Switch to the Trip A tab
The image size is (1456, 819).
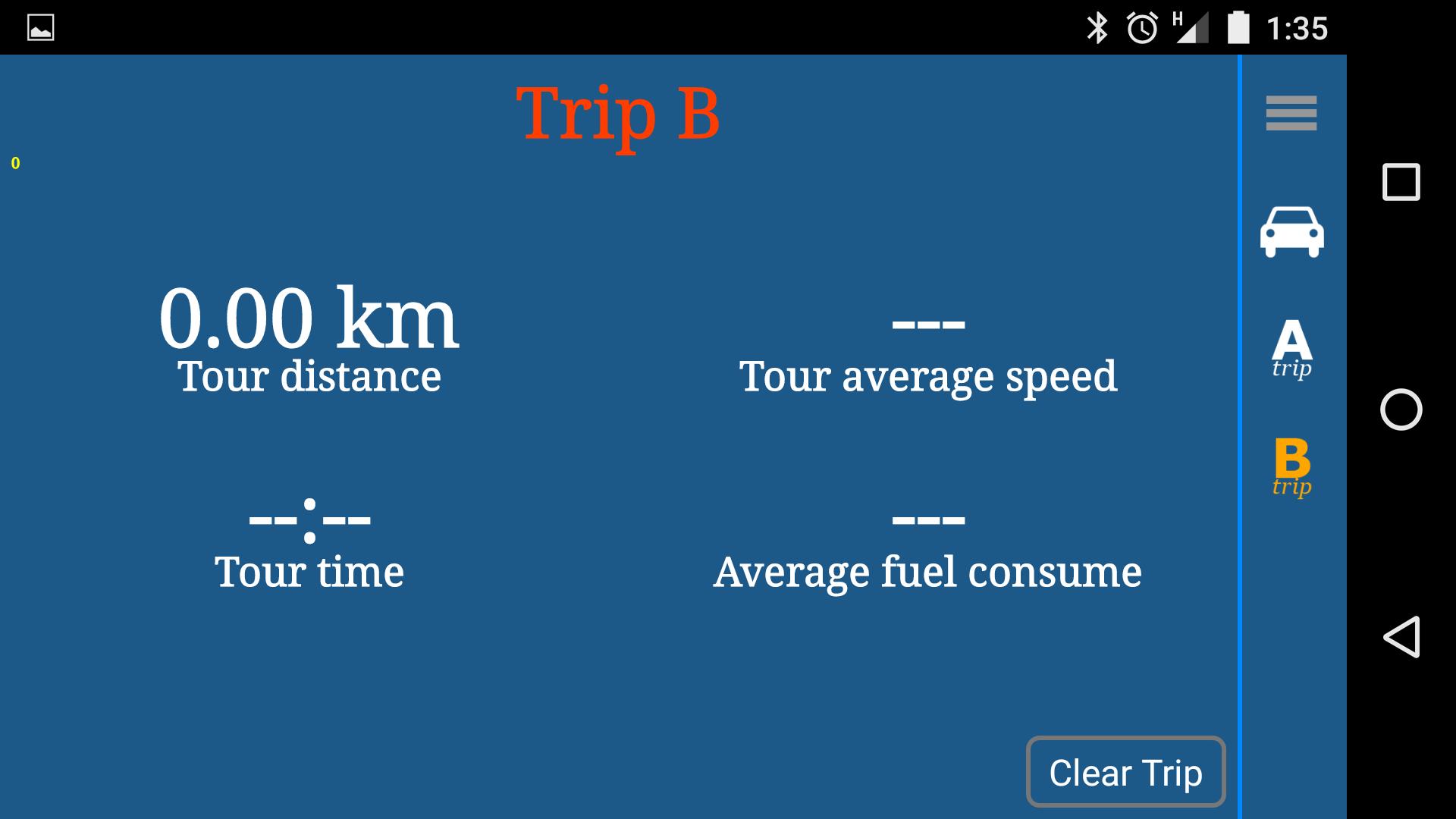point(1291,350)
